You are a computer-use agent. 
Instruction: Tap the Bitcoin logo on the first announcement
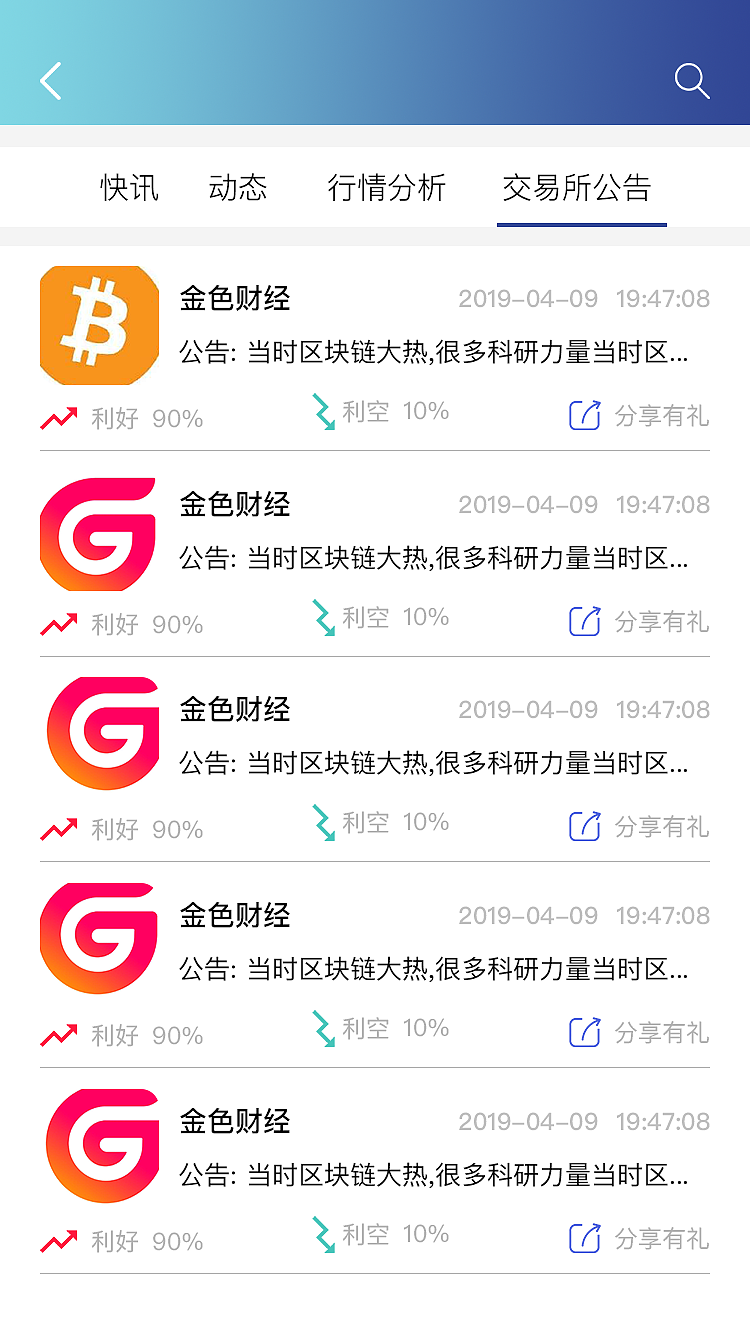point(98,325)
